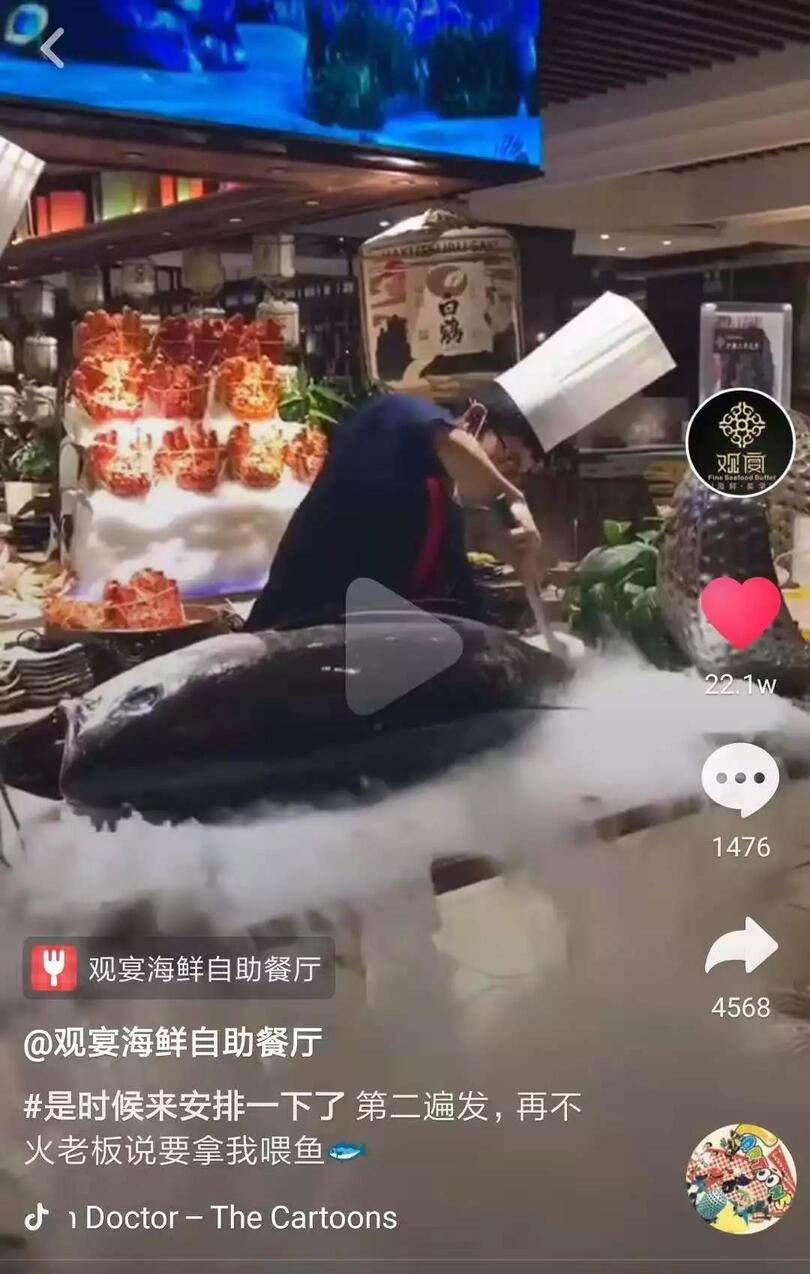Show the like count 22.1w details
This screenshot has width=810, height=1274.
(x=741, y=687)
